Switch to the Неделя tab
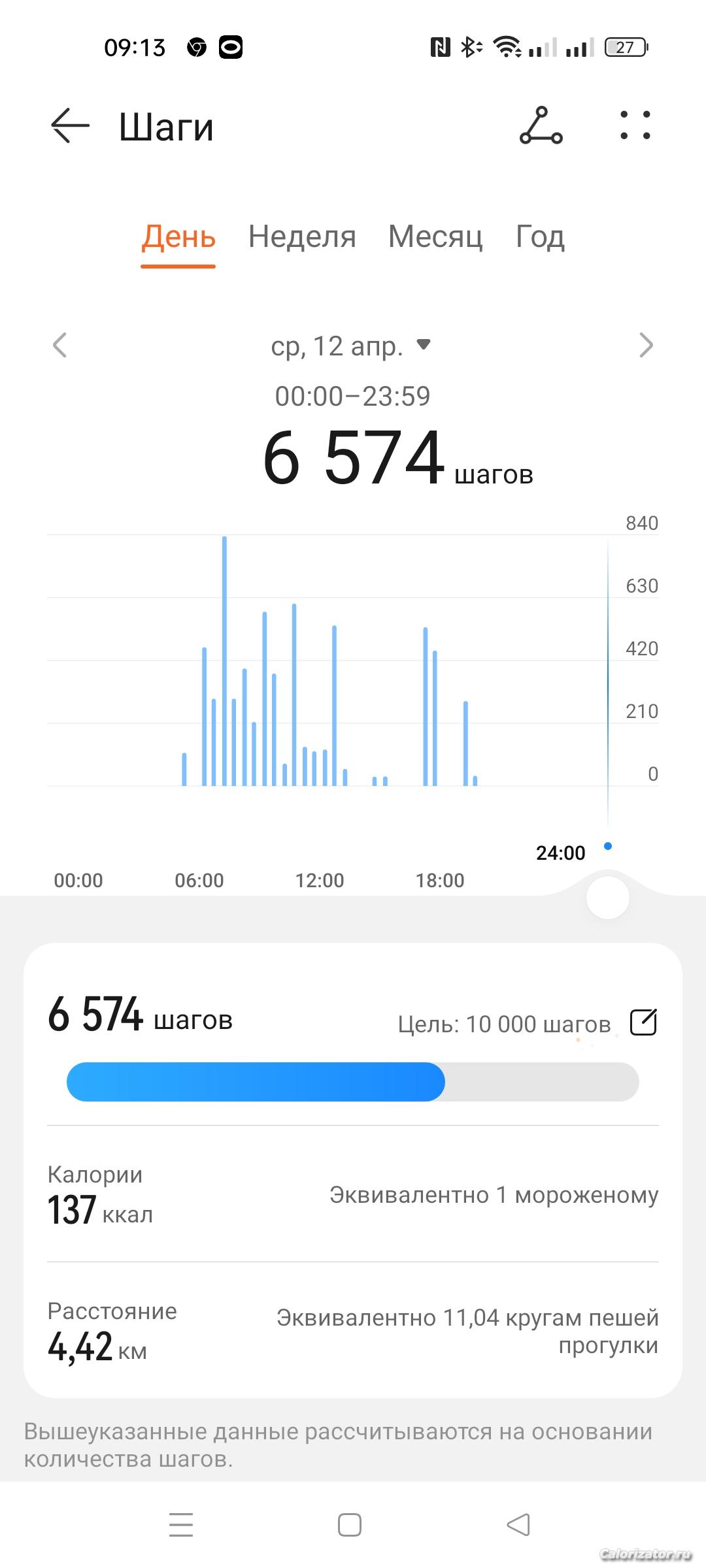 [x=302, y=237]
